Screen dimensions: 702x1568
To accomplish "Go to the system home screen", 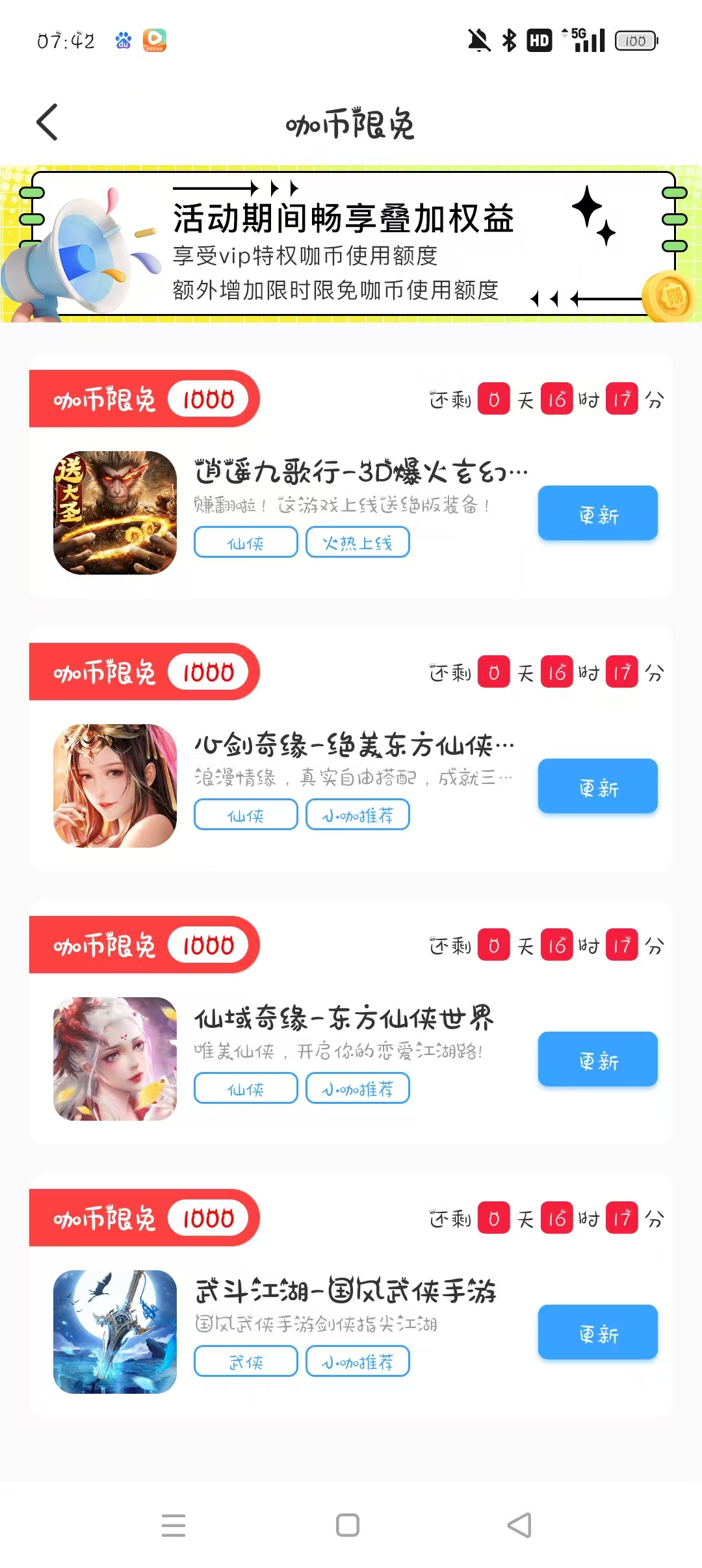I will pos(348,1525).
